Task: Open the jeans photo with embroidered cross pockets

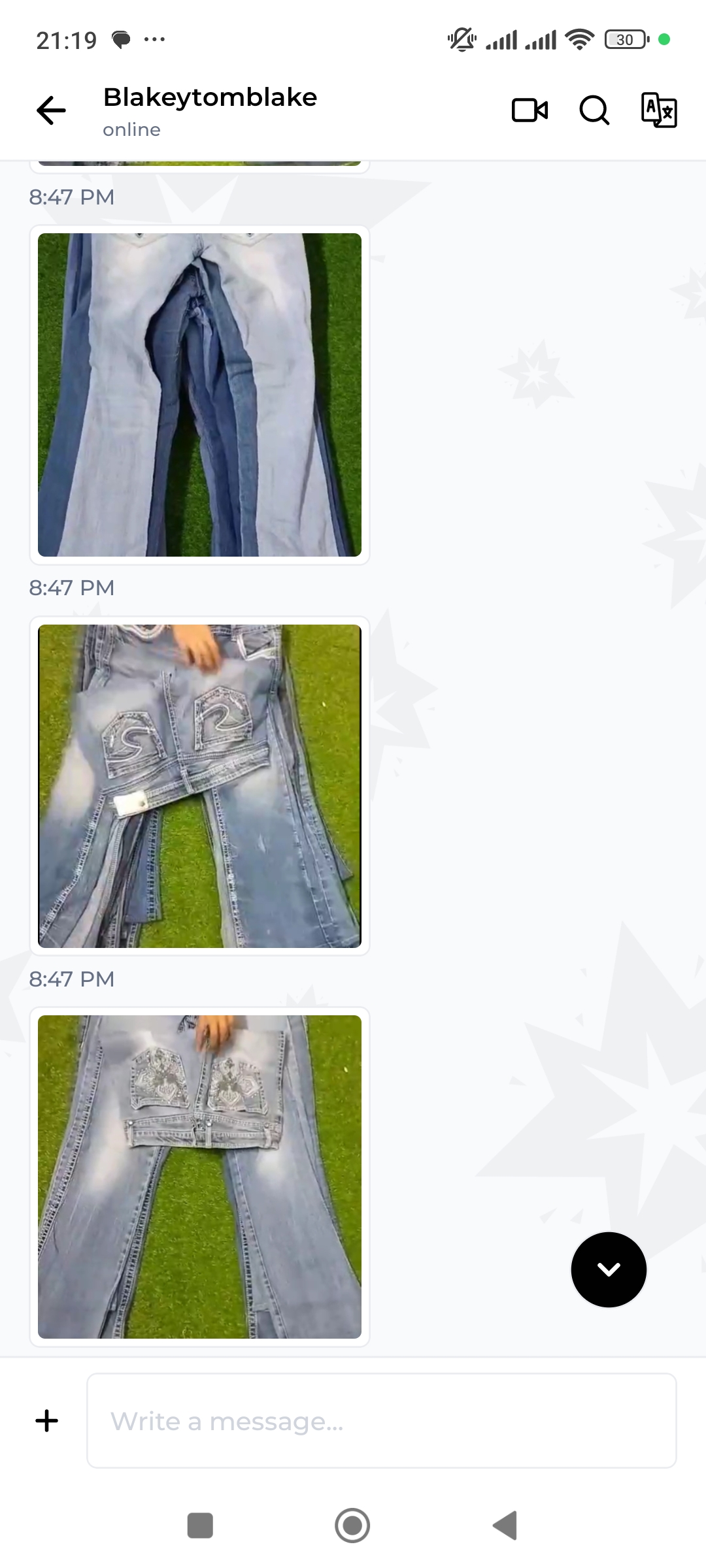Action: click(x=199, y=1177)
